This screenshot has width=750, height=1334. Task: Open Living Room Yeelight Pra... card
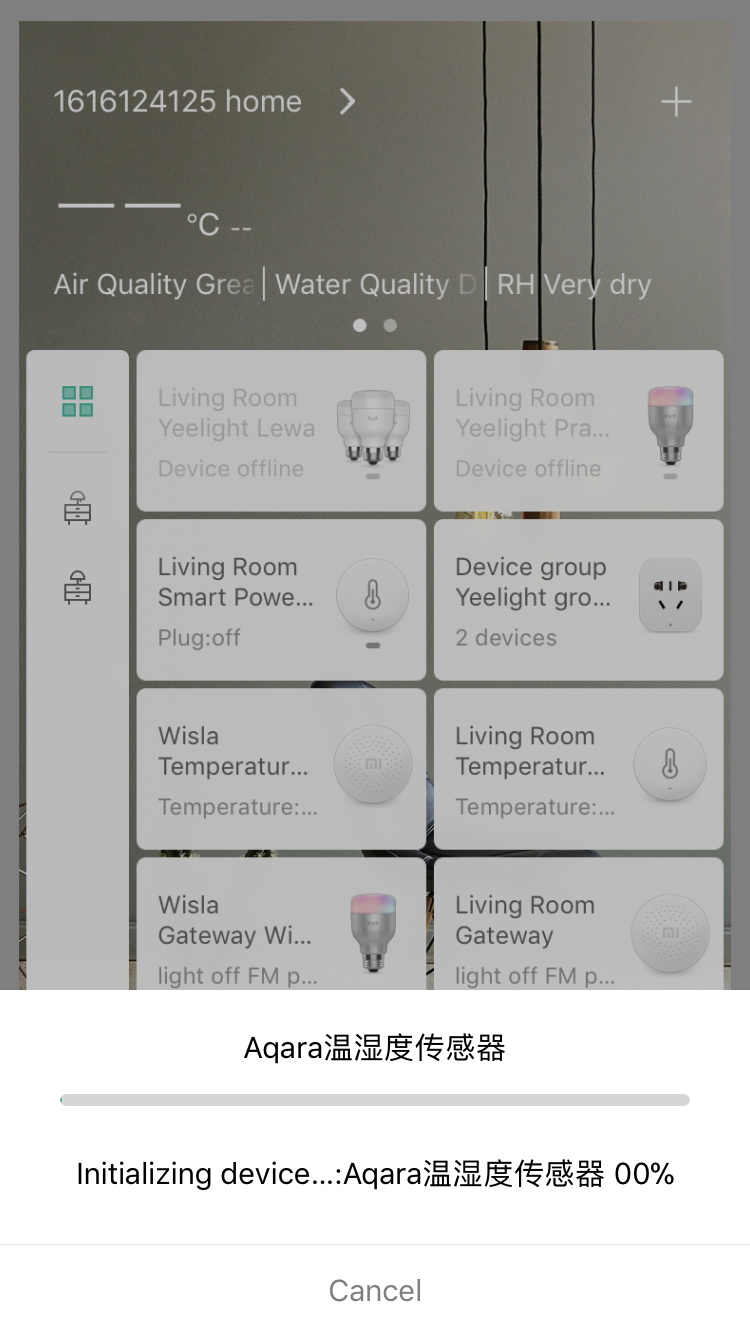coord(578,431)
